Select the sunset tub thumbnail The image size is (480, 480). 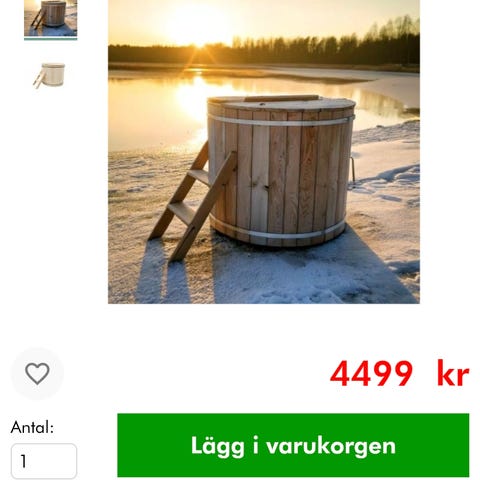pos(51,18)
